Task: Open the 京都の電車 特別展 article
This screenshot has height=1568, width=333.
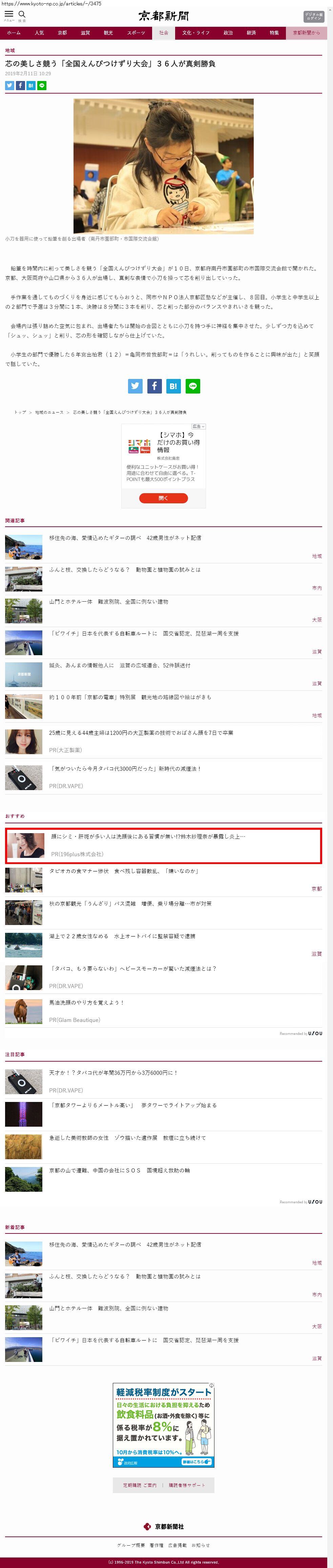Action: coord(130,697)
